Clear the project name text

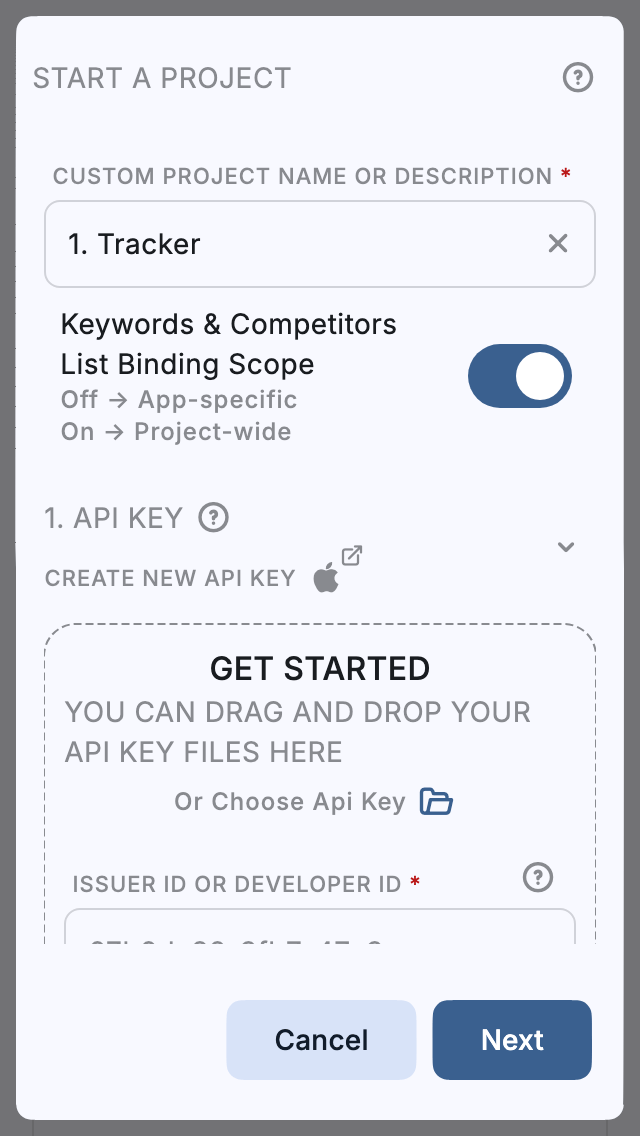click(558, 243)
